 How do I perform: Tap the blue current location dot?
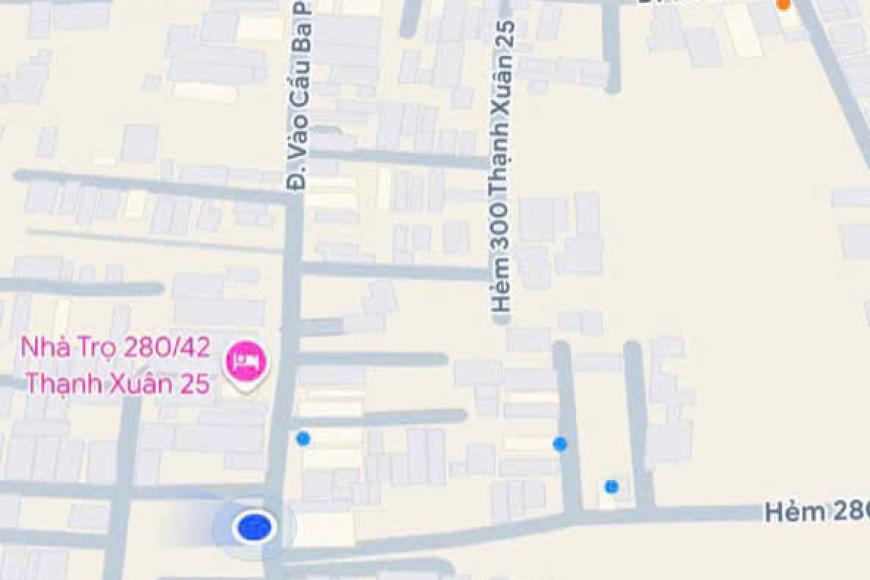point(254,526)
